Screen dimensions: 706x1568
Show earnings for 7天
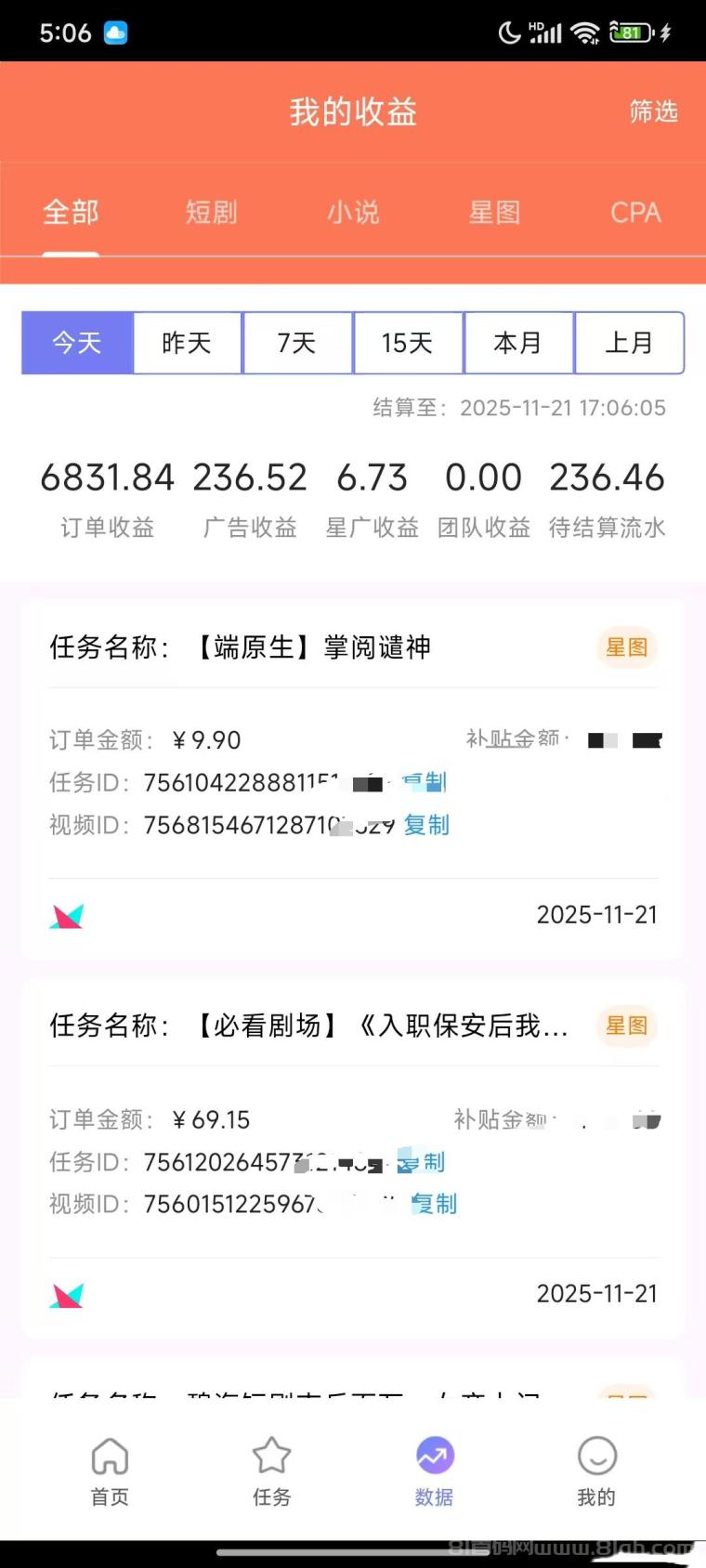click(297, 343)
